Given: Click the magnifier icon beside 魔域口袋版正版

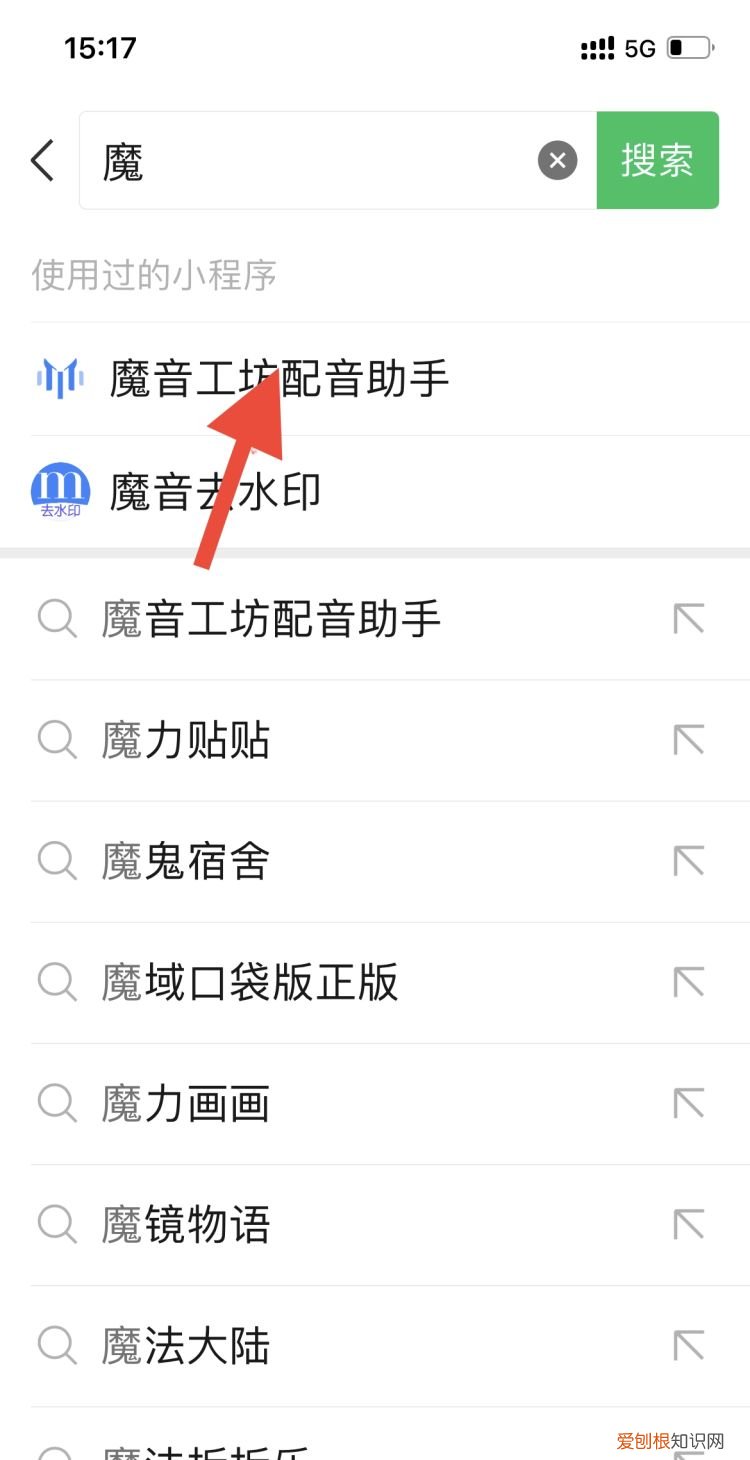Looking at the screenshot, I should click(x=57, y=983).
